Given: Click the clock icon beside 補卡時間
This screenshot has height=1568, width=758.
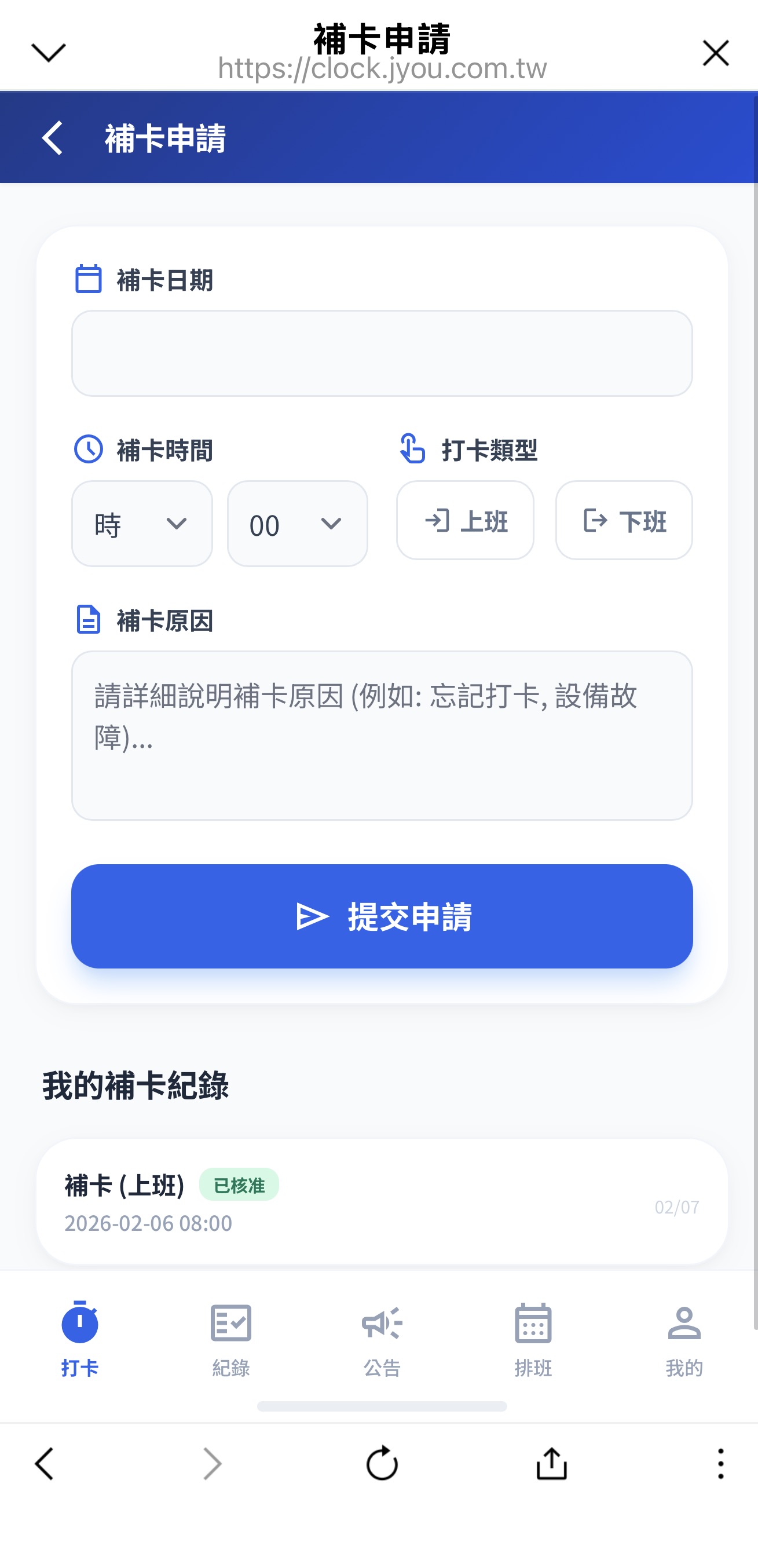Looking at the screenshot, I should (x=87, y=451).
